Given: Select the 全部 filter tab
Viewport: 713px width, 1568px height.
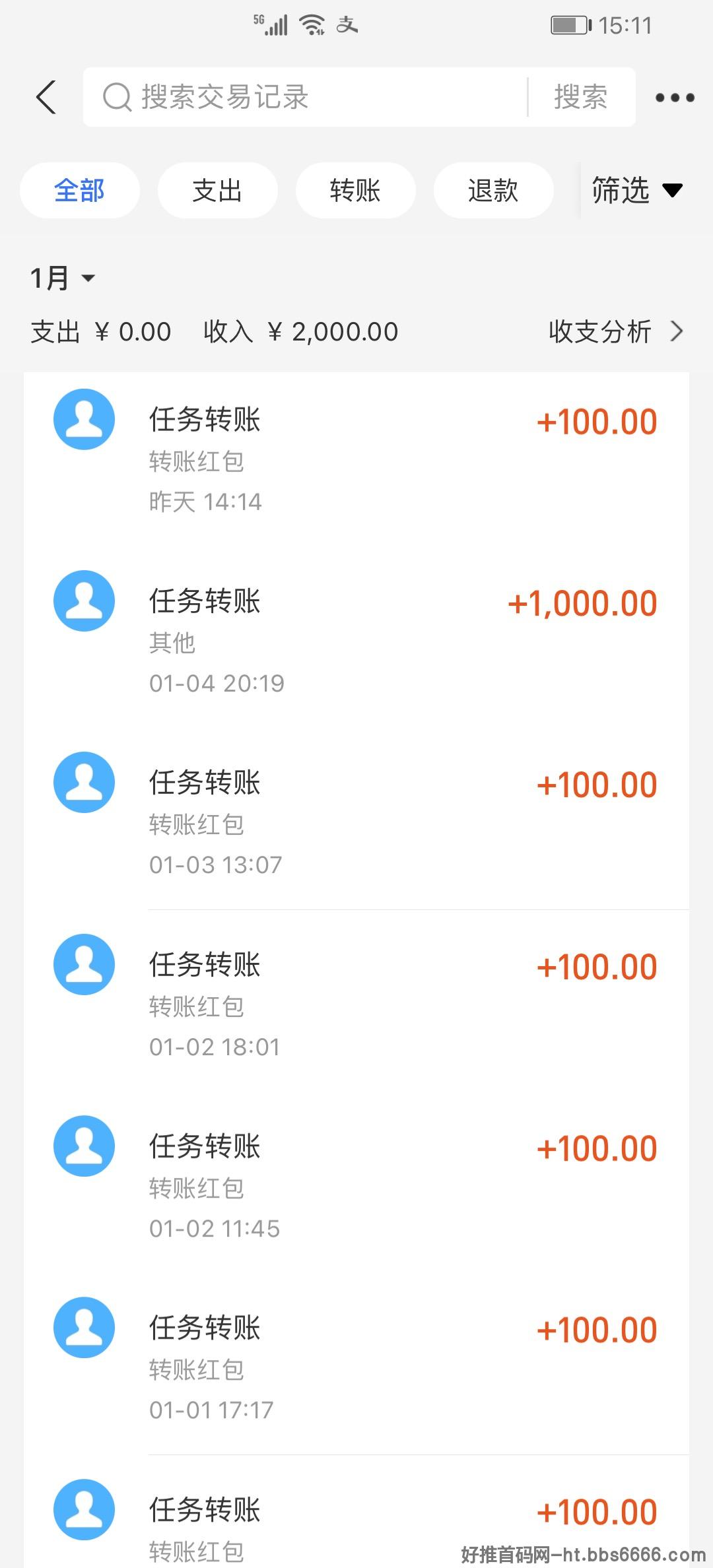Looking at the screenshot, I should [80, 191].
